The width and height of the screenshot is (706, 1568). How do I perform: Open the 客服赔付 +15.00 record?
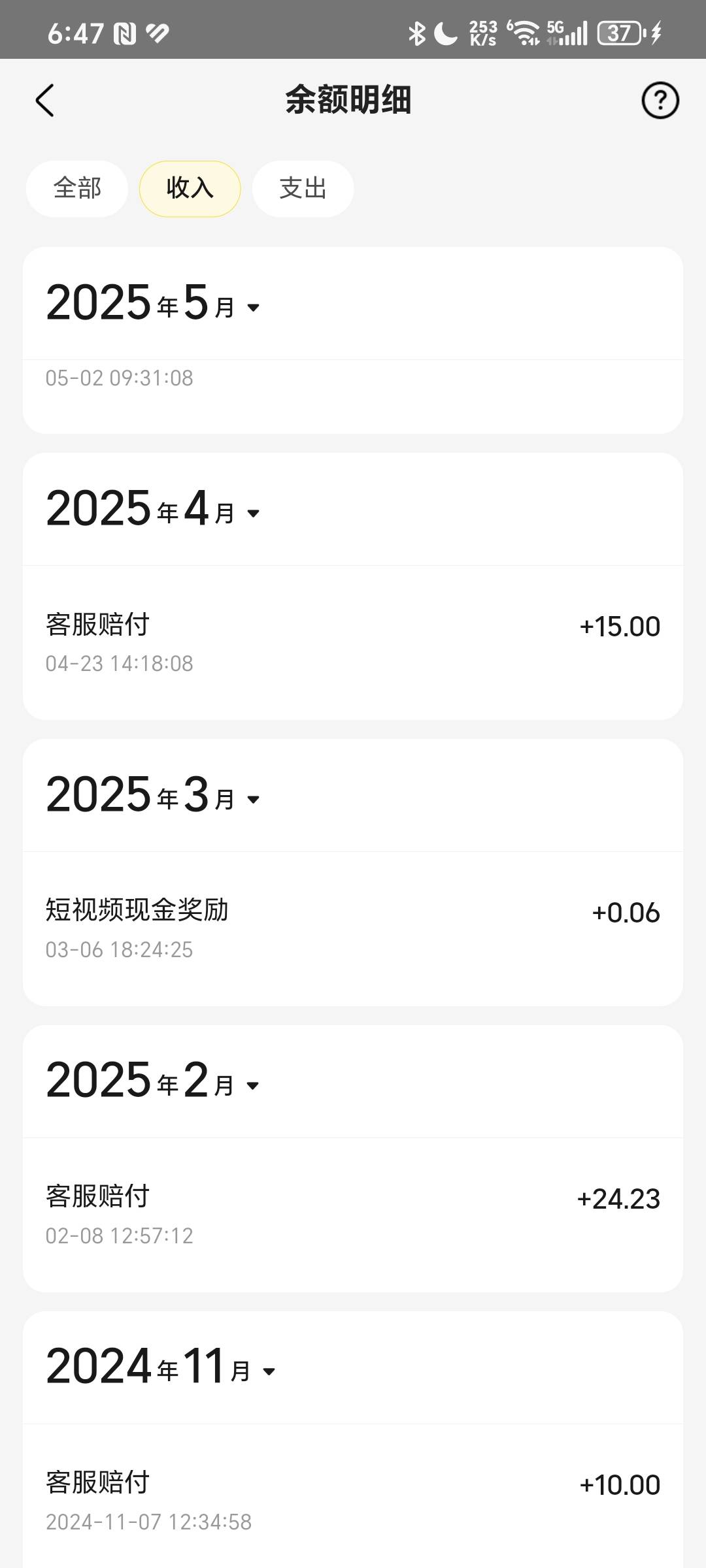pyautogui.click(x=353, y=643)
